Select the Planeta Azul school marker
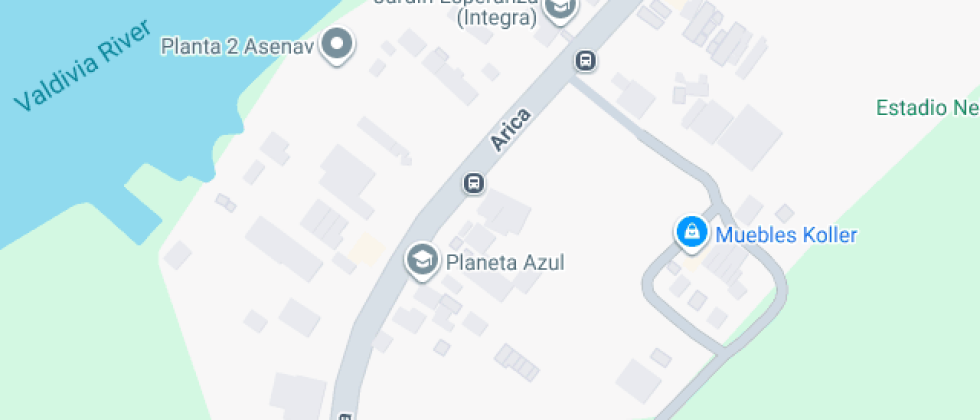 coord(422,261)
